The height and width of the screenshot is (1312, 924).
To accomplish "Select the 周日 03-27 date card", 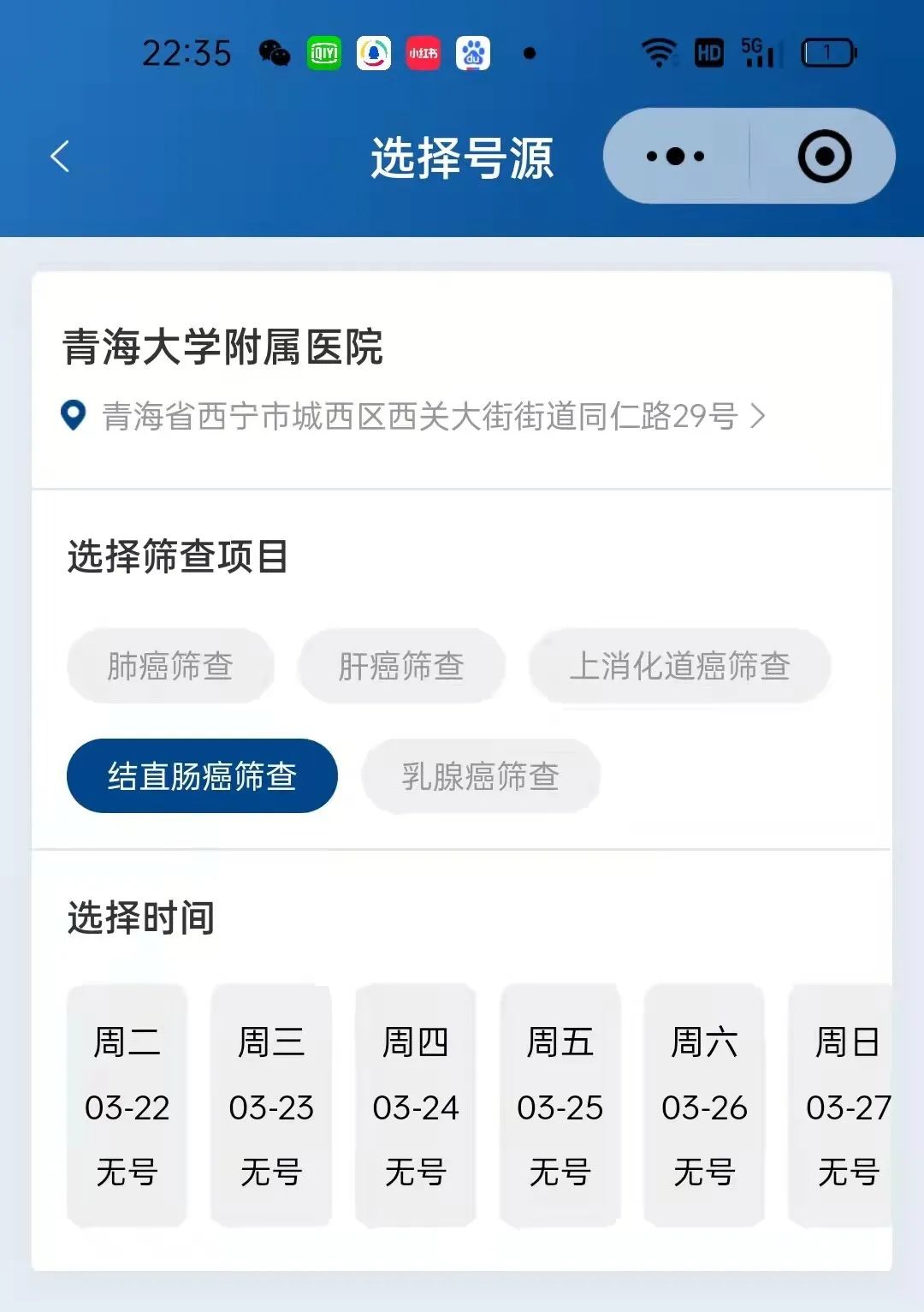I will 843,1106.
